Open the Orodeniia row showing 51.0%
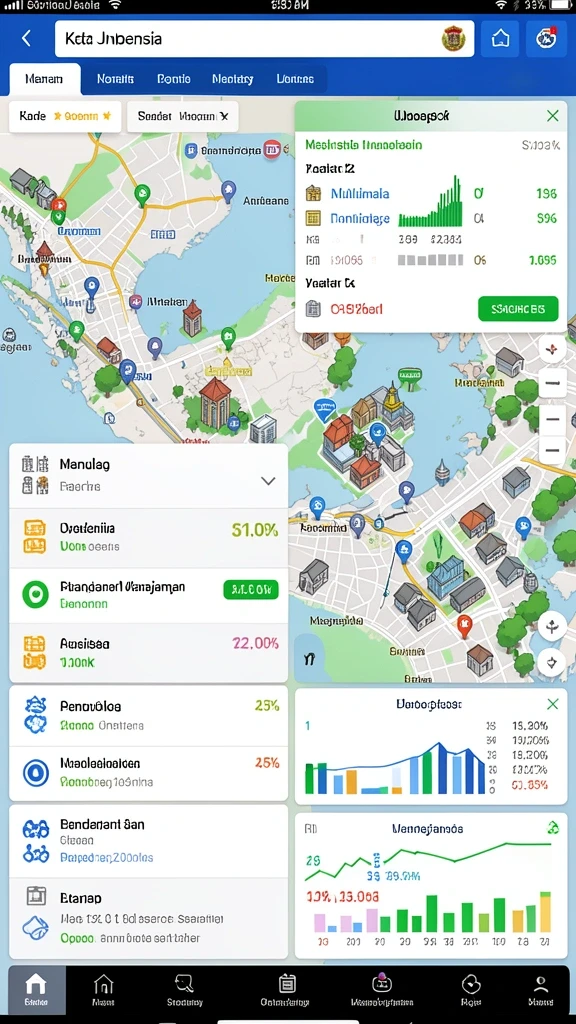The image size is (576, 1024). click(x=148, y=537)
